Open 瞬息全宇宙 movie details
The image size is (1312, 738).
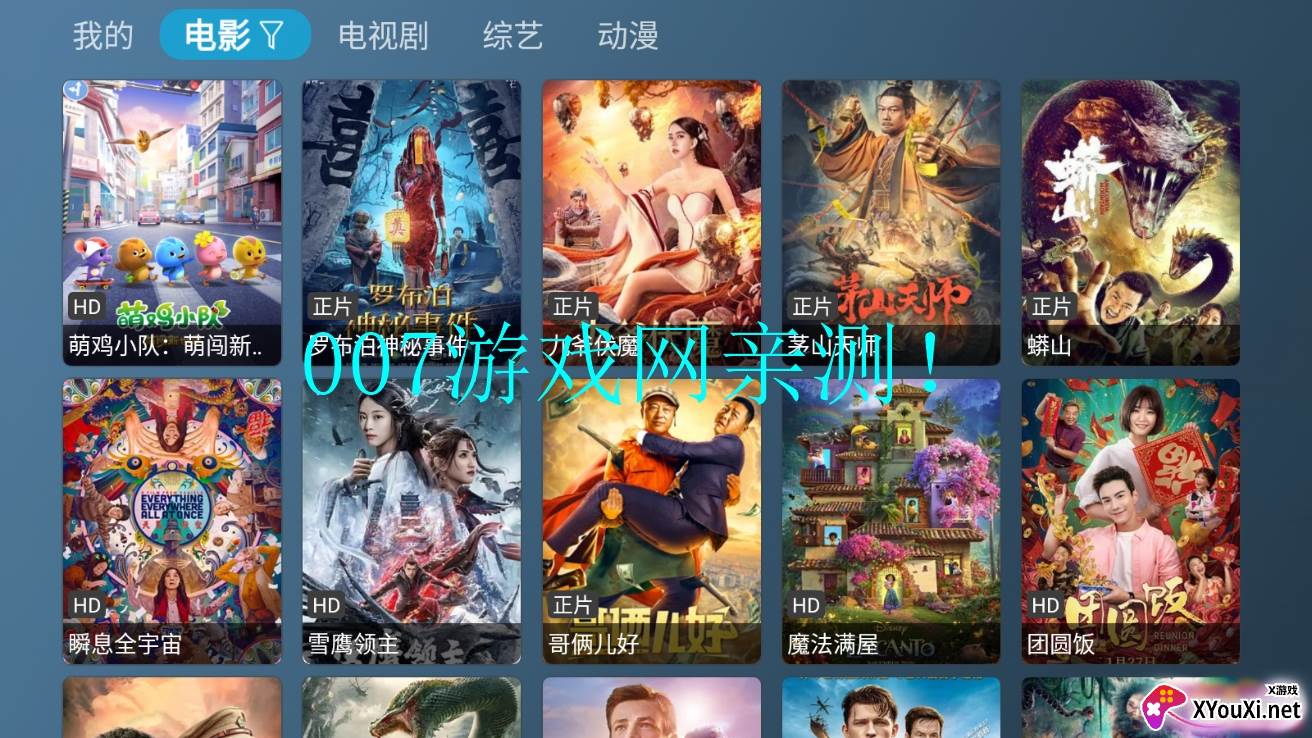pyautogui.click(x=172, y=520)
